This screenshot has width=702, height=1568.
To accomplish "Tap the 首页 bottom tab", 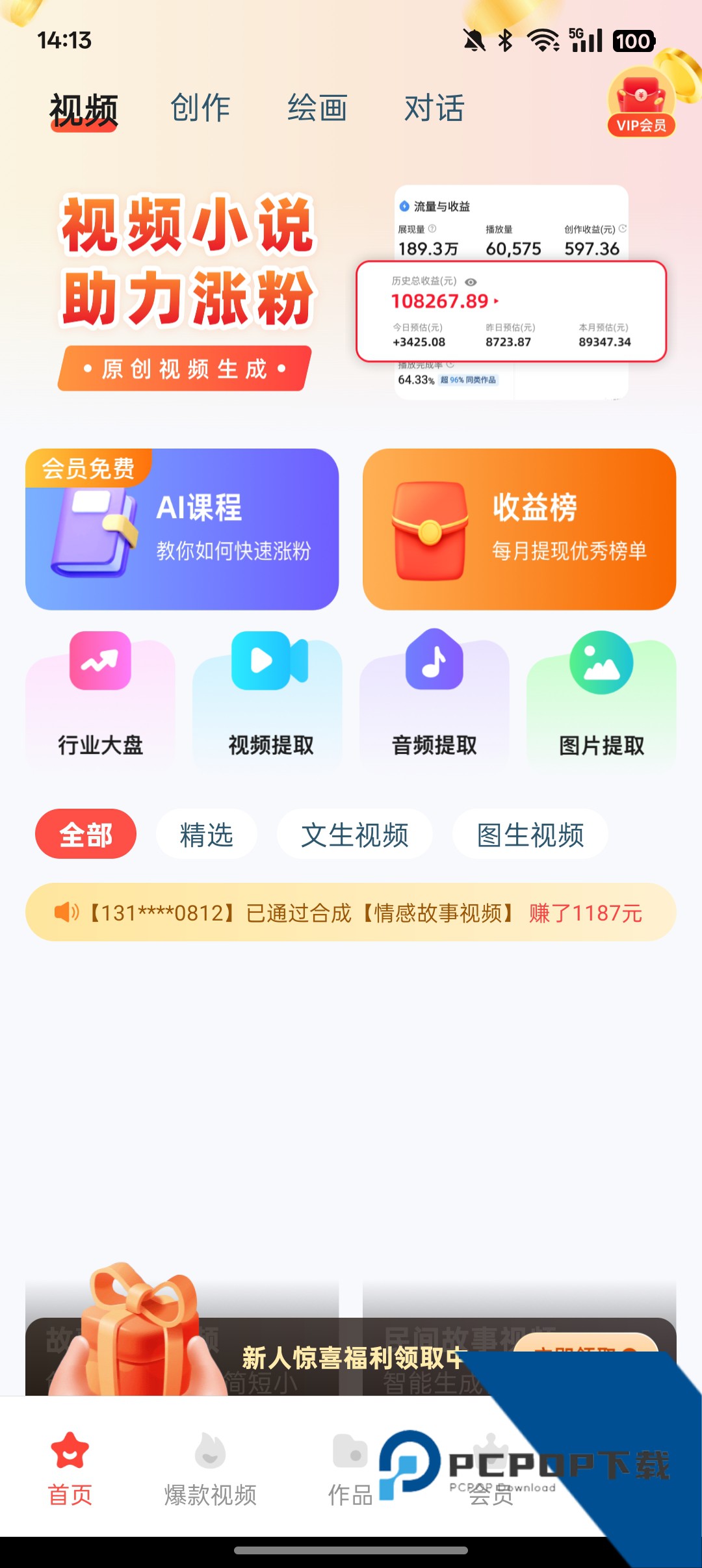I will coord(70,1469).
